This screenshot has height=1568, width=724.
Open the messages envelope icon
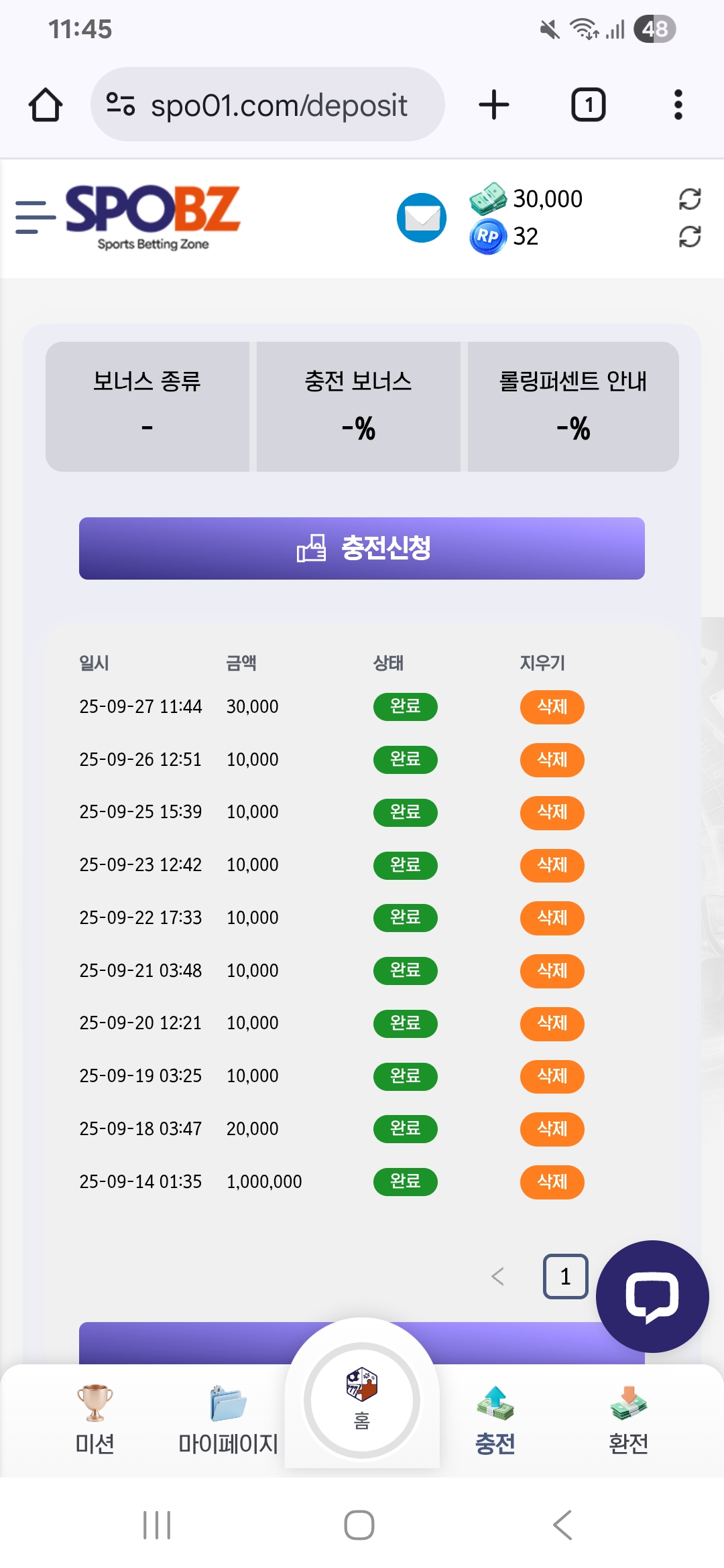click(422, 218)
